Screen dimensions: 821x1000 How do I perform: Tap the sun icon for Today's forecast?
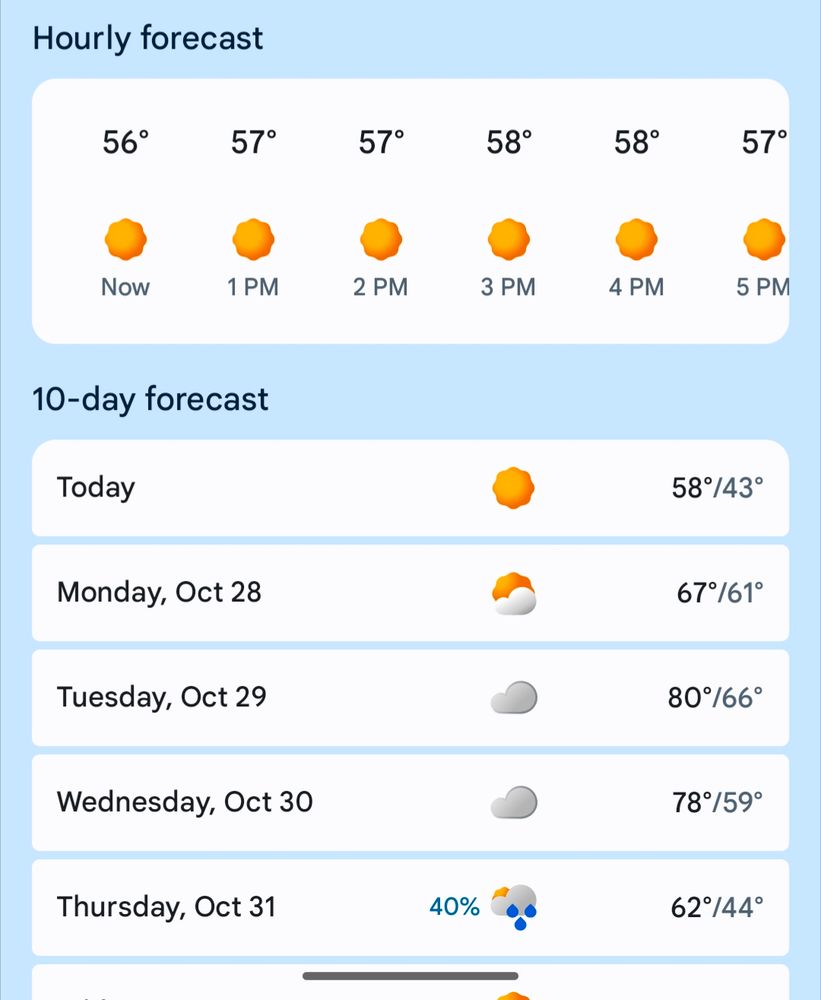pyautogui.click(x=513, y=487)
